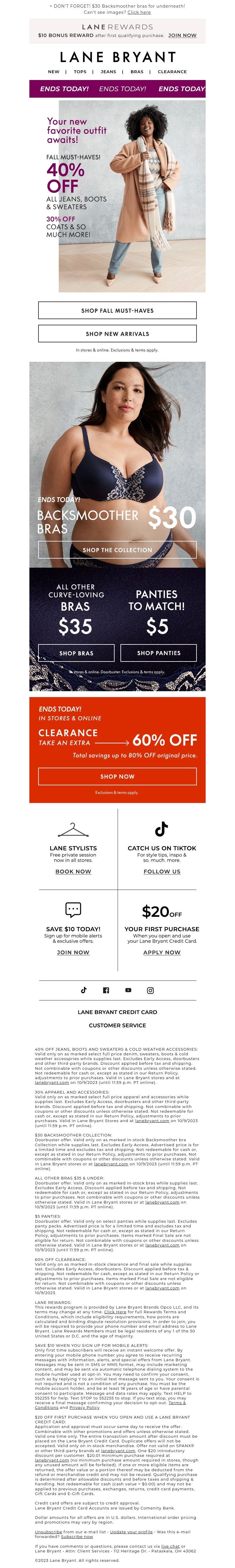
Task: Tap SHOP NOW in clearance banner
Action: [117, 776]
